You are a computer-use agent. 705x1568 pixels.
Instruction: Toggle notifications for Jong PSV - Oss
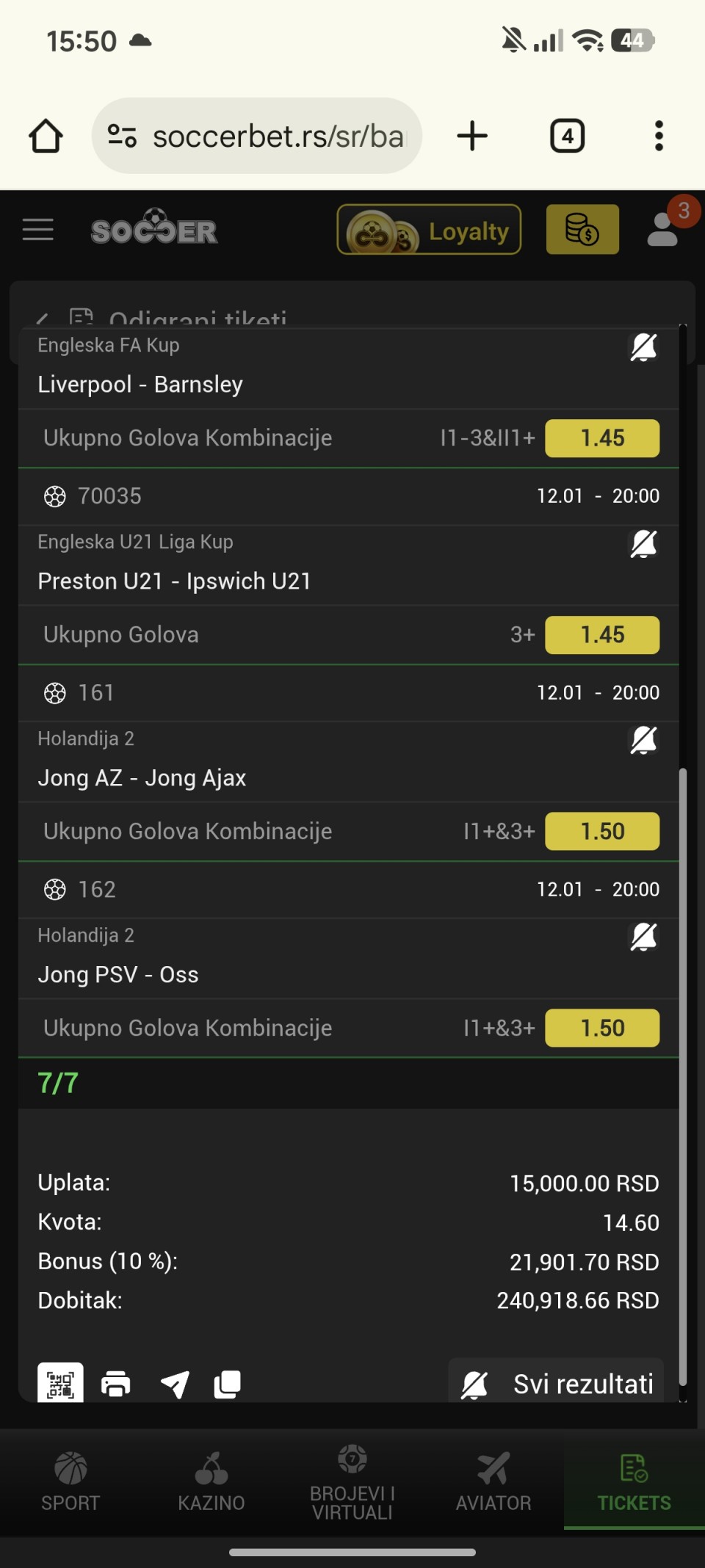tap(643, 937)
